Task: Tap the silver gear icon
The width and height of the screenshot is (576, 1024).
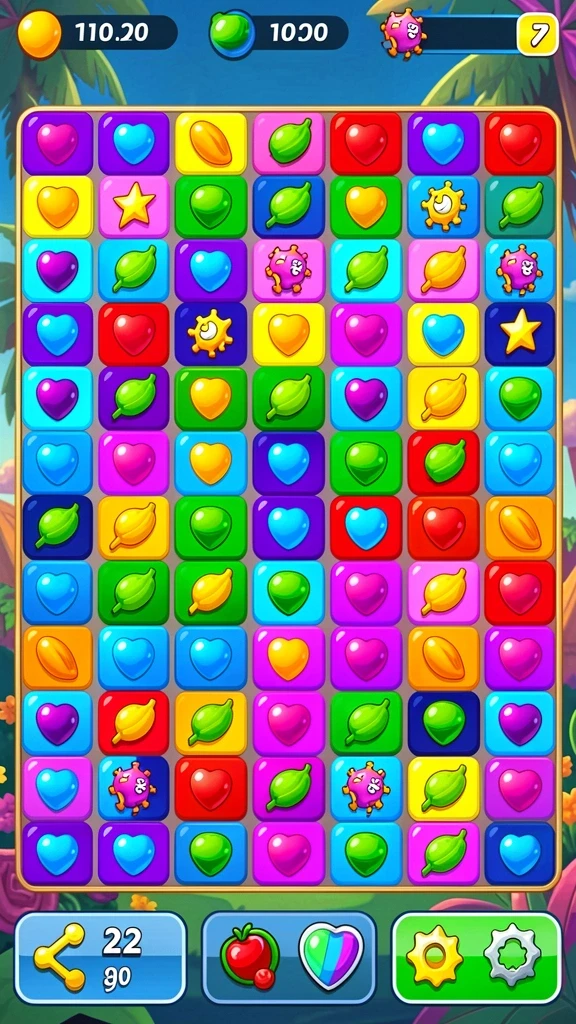Action: coord(512,957)
